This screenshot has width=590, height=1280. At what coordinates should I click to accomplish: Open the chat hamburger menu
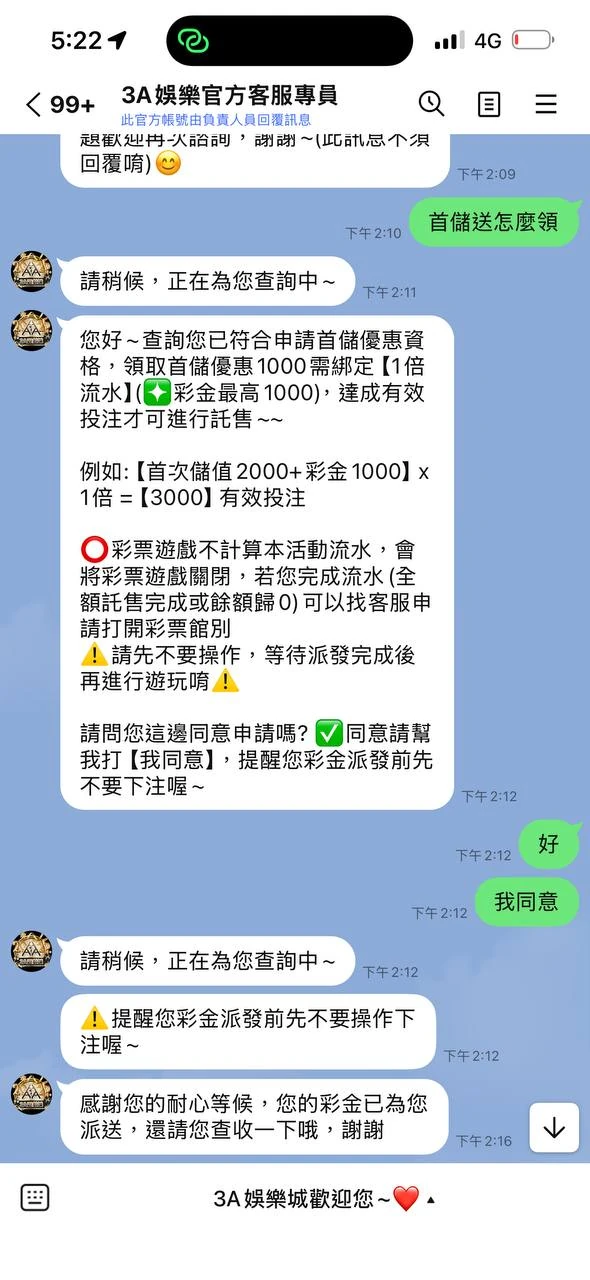click(x=546, y=104)
